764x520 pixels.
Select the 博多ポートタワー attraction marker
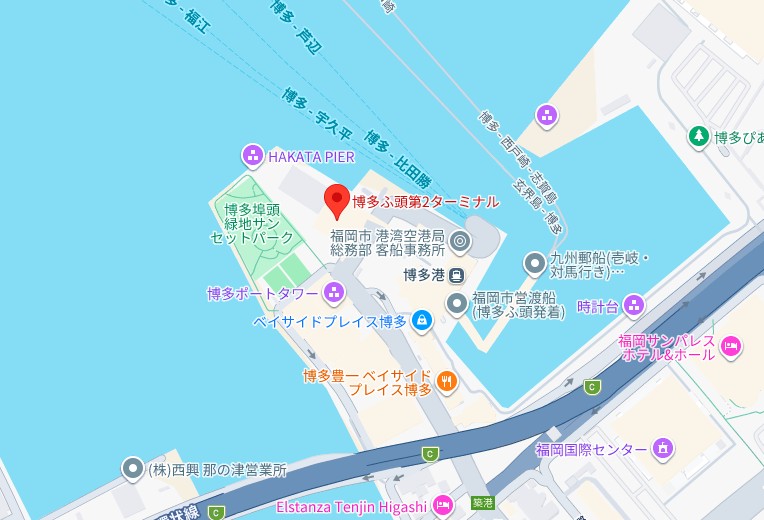pyautogui.click(x=334, y=292)
